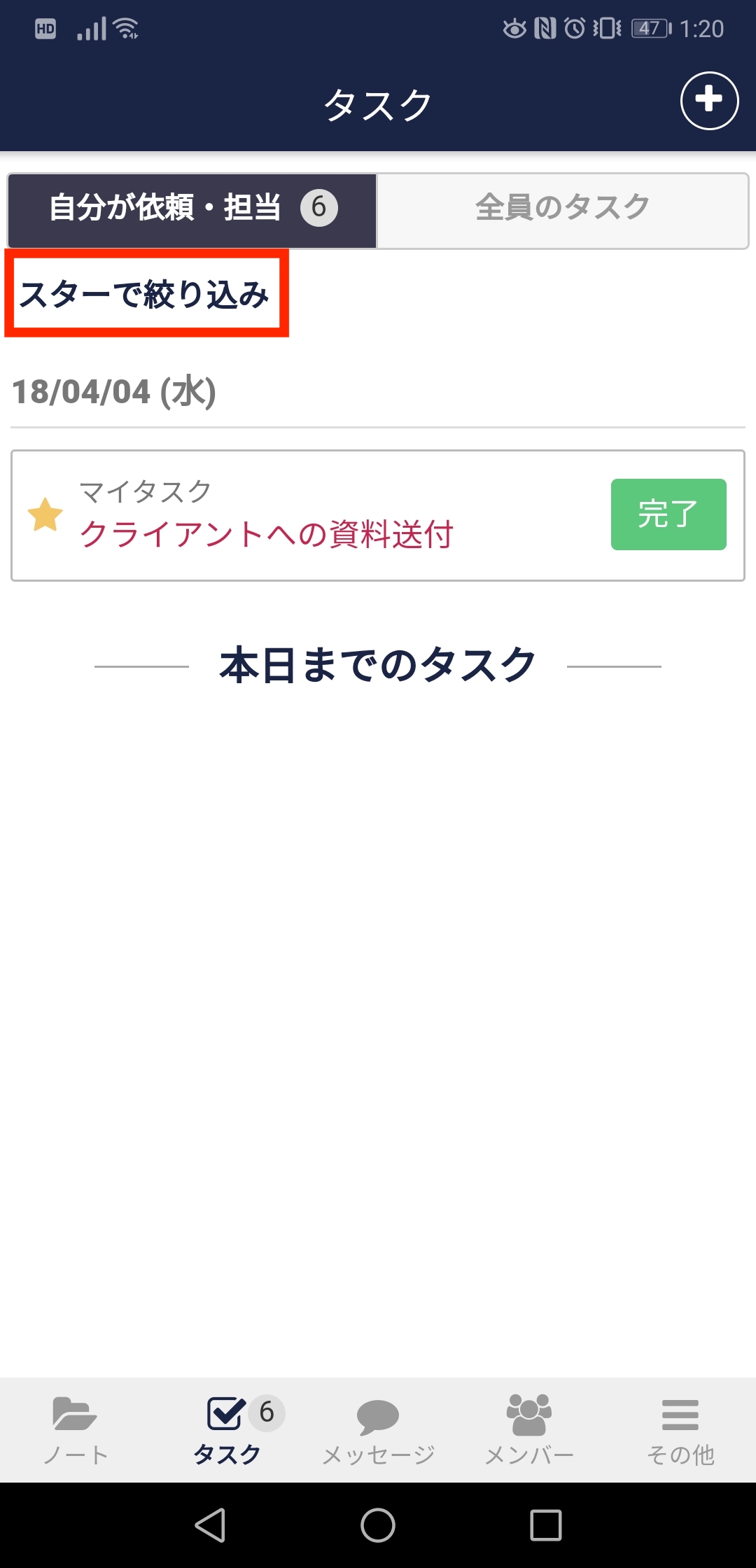The width and height of the screenshot is (756, 1568).
Task: Click the 18/04/04 (水) date header
Action: tap(115, 391)
